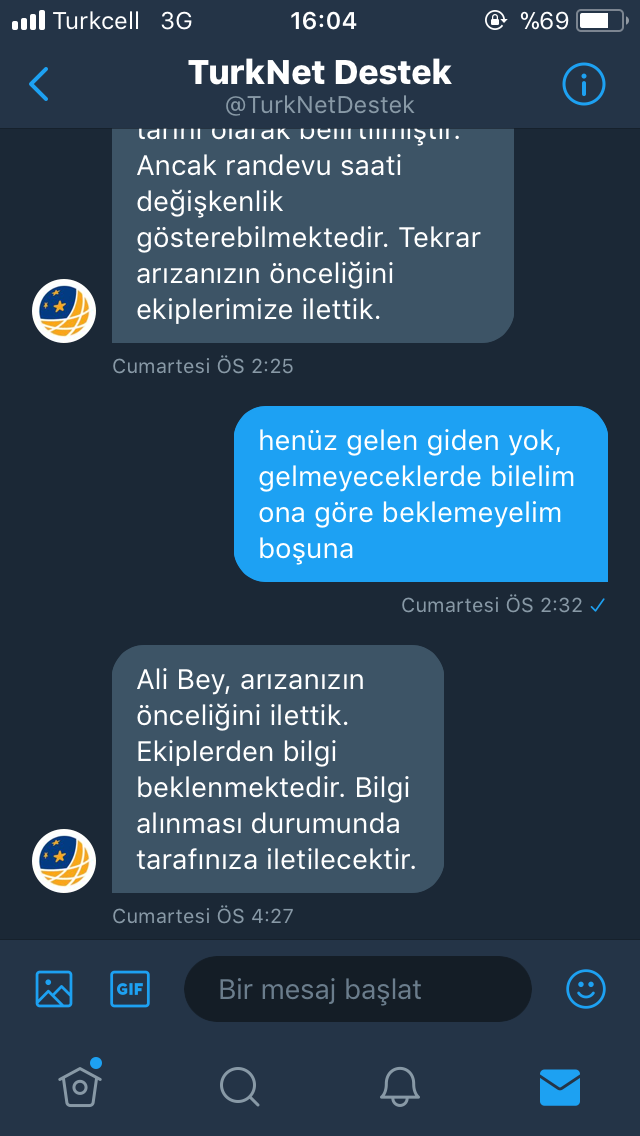
Task: Switch to the Home tab
Action: coord(80,1084)
